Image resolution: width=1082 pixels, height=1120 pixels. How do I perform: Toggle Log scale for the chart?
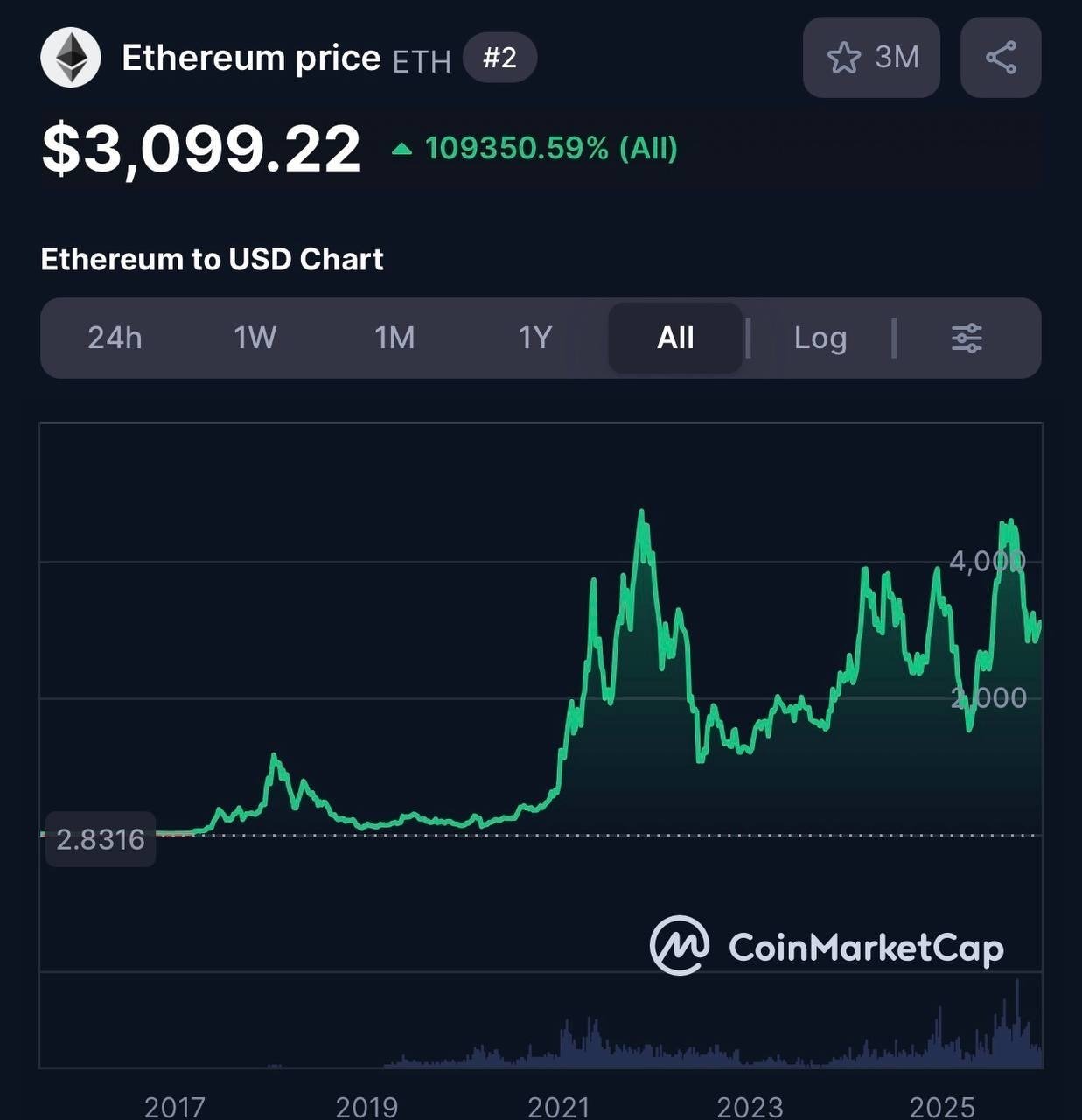coord(820,338)
